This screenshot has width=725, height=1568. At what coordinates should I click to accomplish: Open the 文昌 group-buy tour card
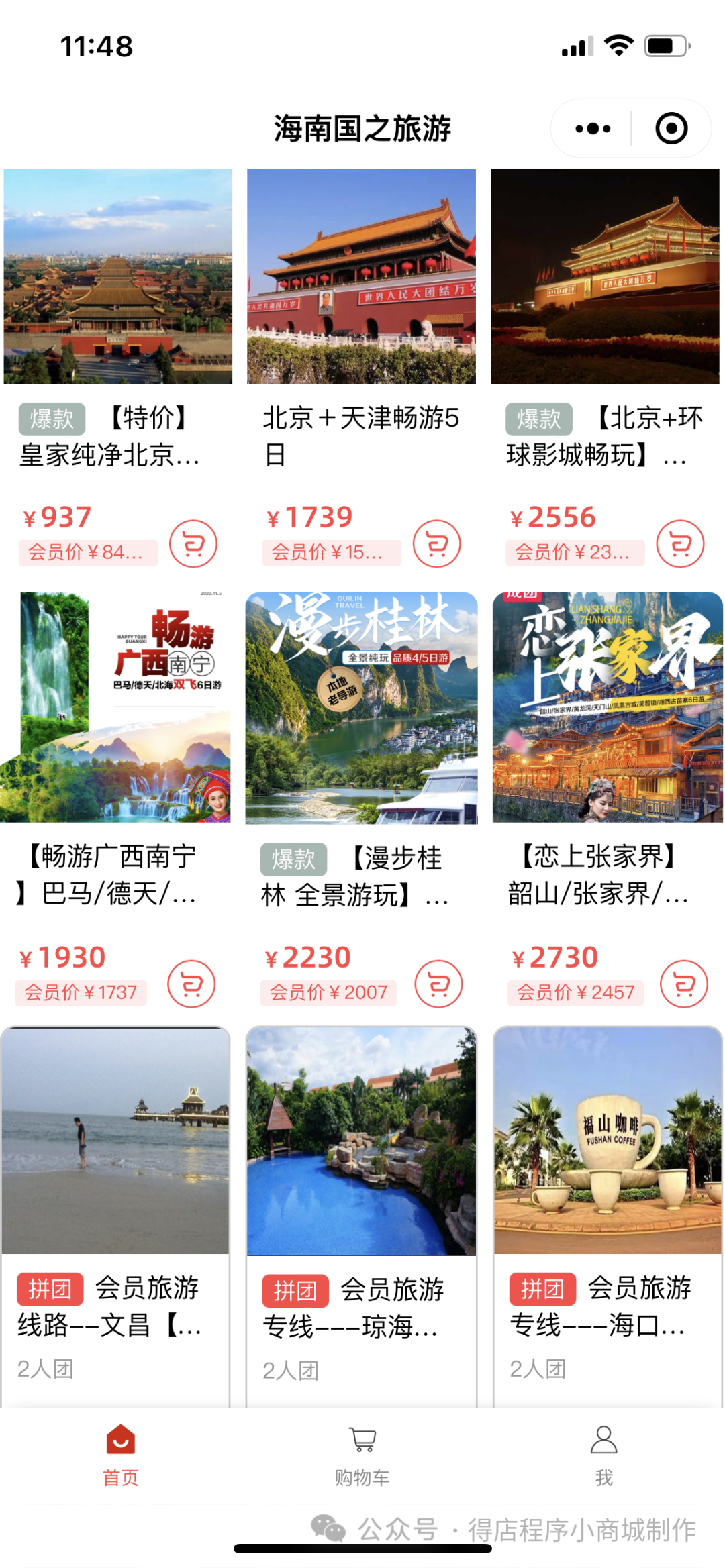(115, 1141)
